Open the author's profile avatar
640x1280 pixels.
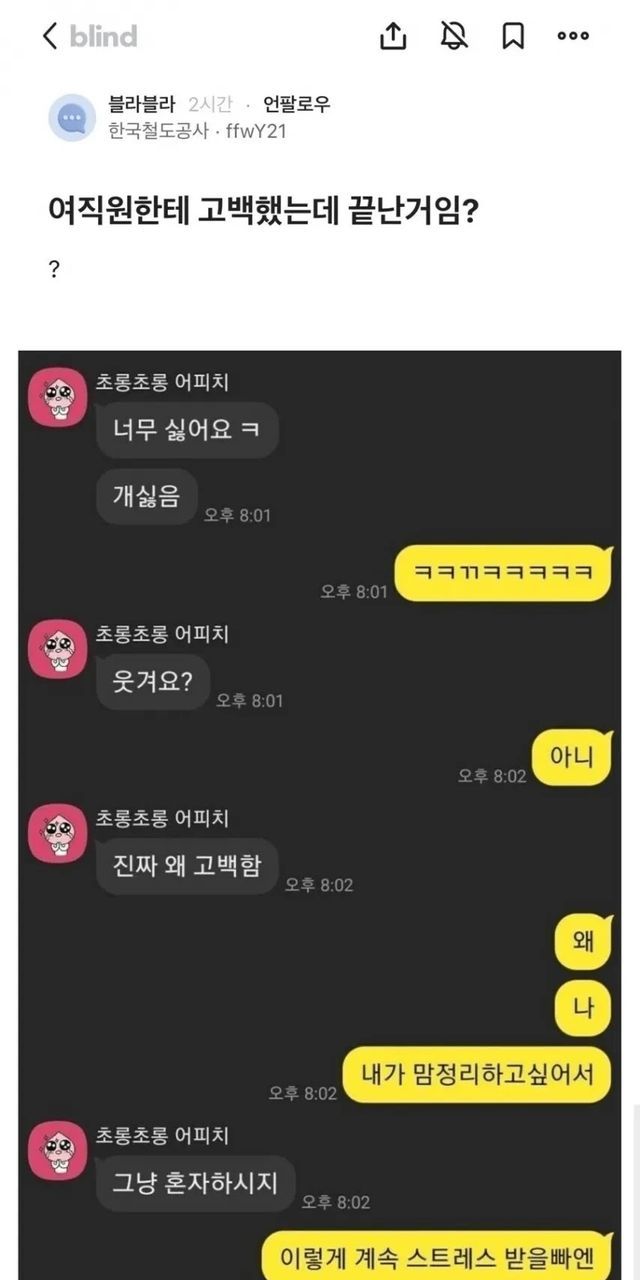tap(72, 118)
